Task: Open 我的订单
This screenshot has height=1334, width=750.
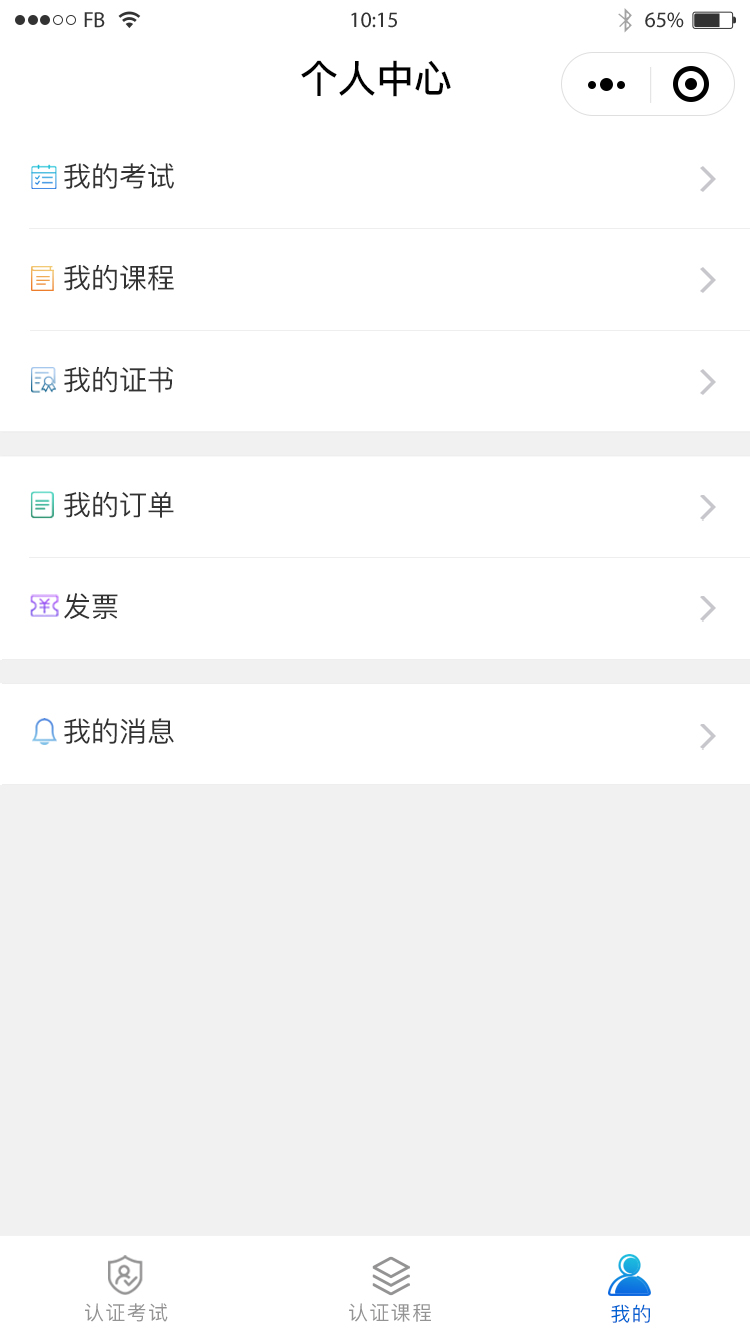Action: (x=375, y=507)
